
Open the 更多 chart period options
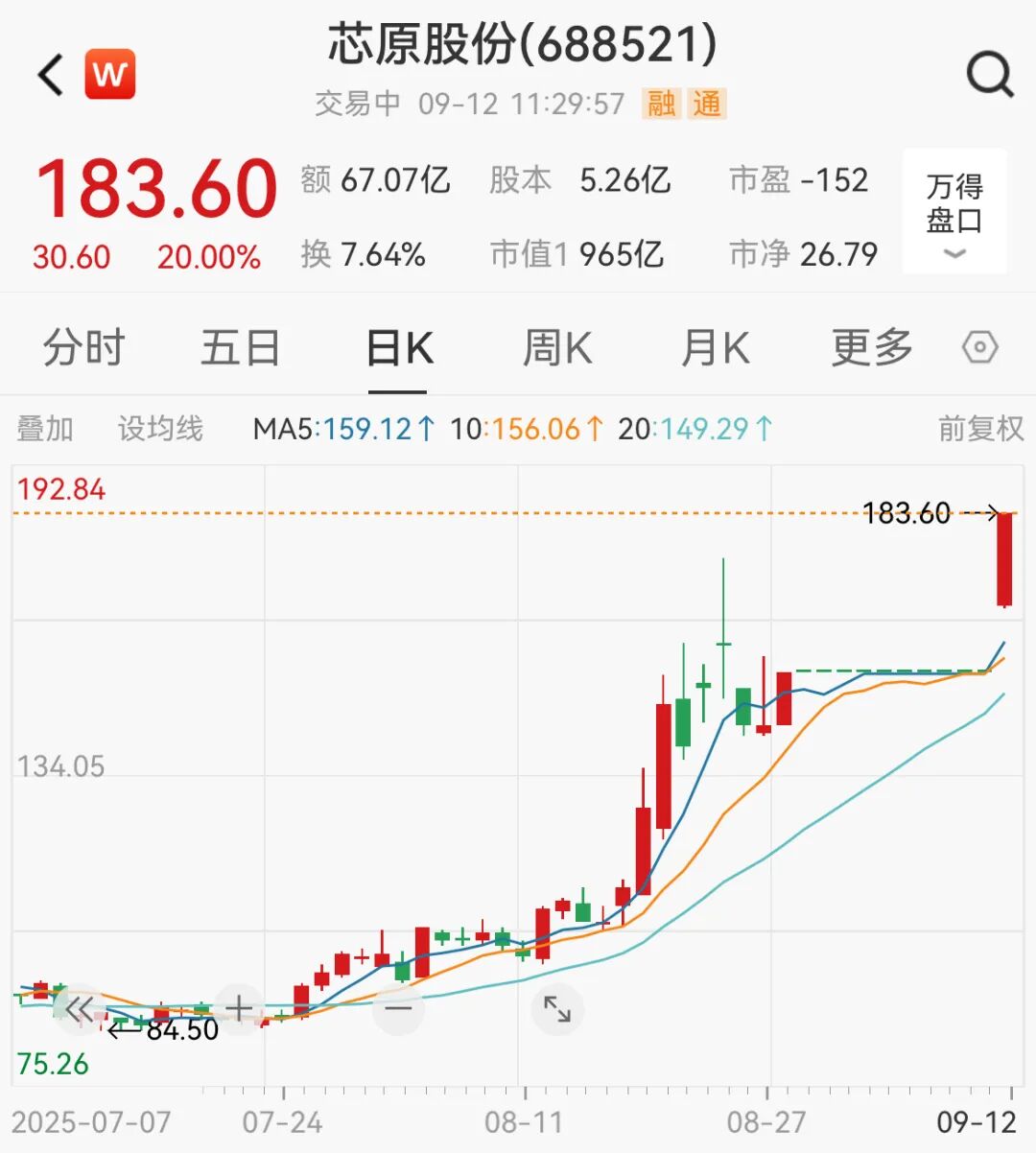871,347
